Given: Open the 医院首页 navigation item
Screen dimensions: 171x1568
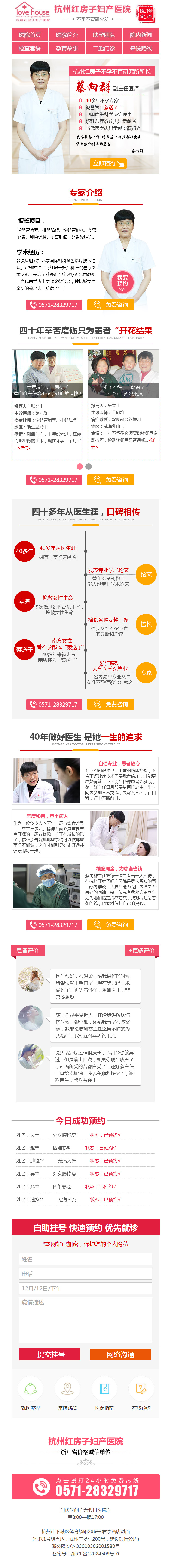Looking at the screenshot, I should pyautogui.click(x=29, y=35).
